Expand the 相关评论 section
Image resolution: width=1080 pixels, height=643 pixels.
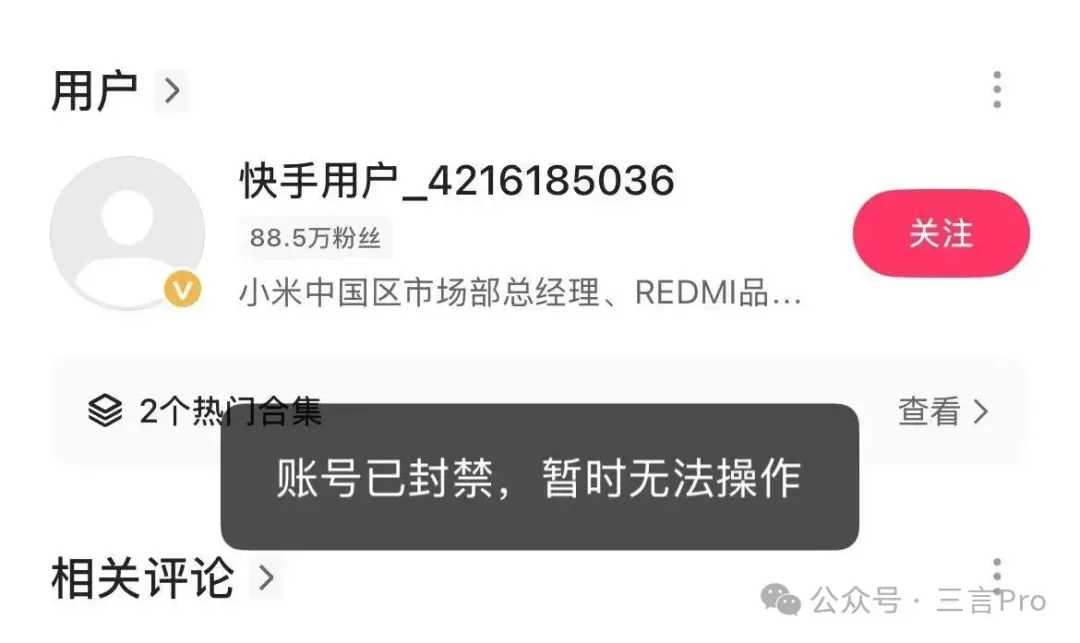[266, 578]
